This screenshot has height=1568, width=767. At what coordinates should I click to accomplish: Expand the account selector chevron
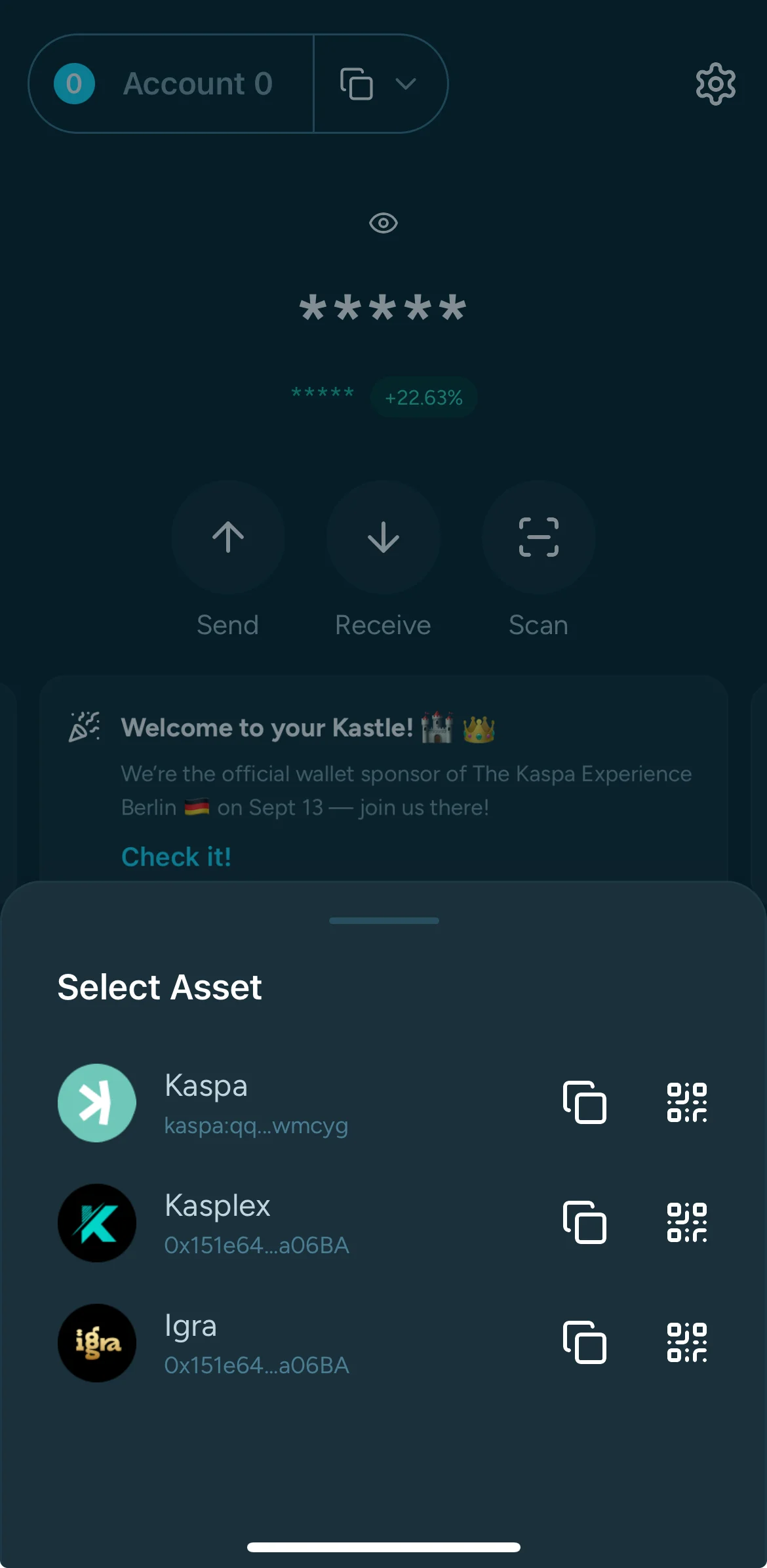[x=405, y=83]
